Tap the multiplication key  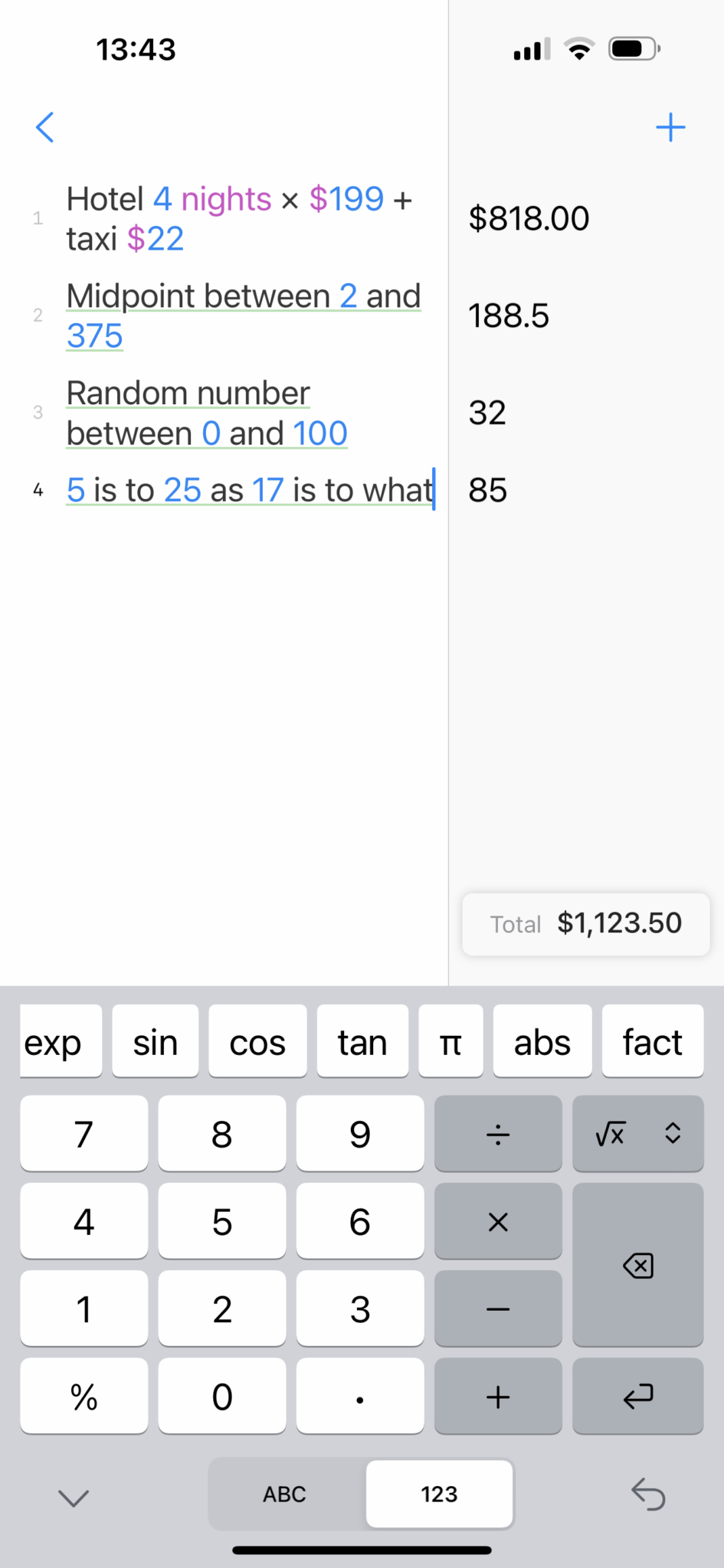(x=498, y=1221)
